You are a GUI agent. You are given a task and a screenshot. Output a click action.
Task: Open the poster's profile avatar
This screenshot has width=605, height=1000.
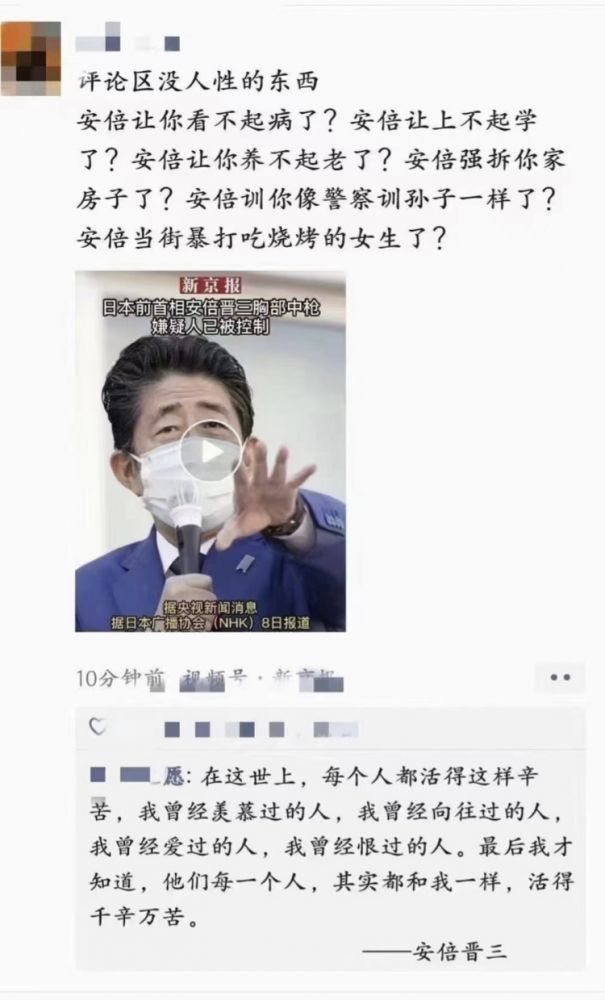(30, 58)
